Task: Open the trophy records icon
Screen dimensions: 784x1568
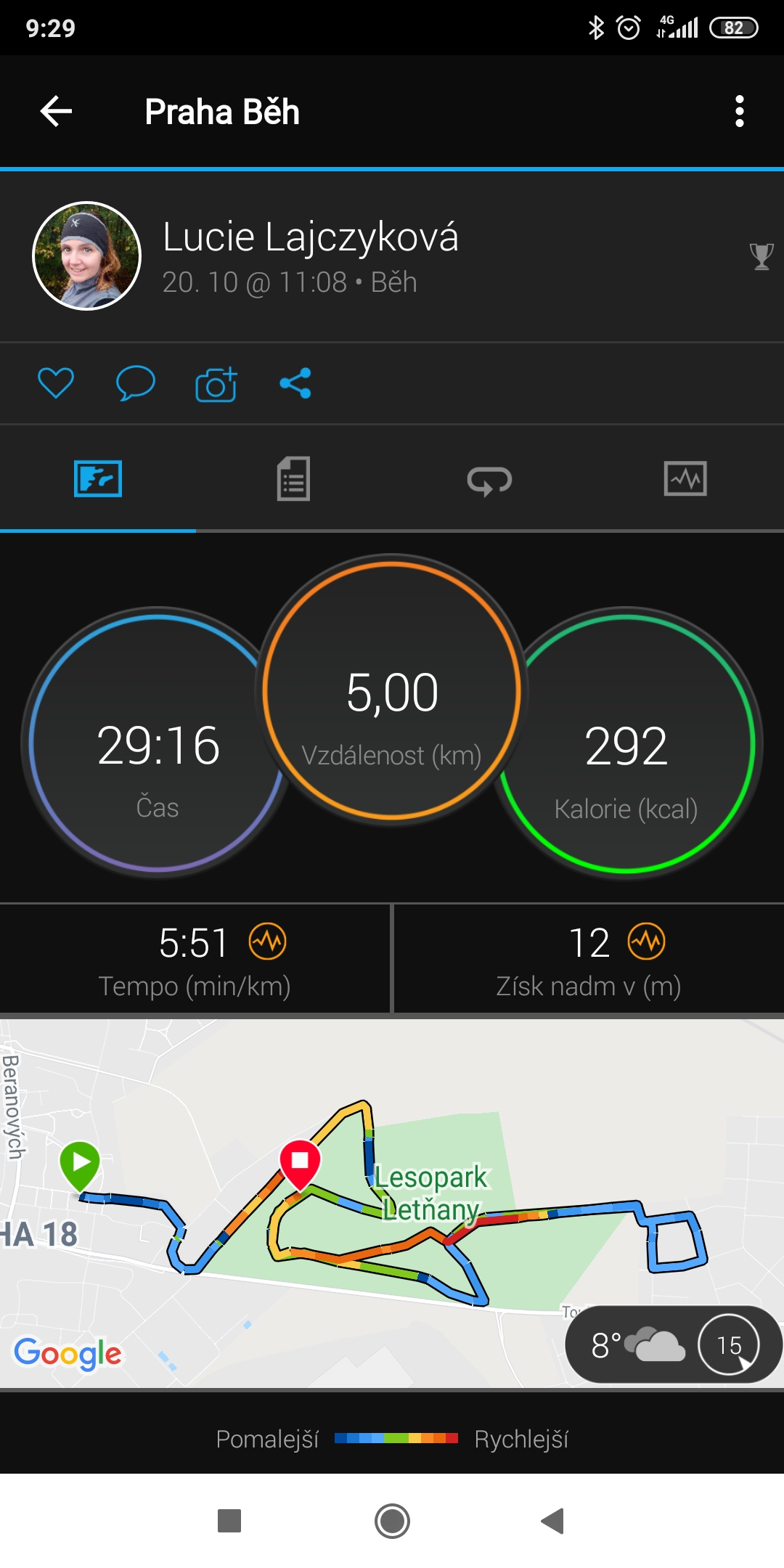Action: pos(761,256)
